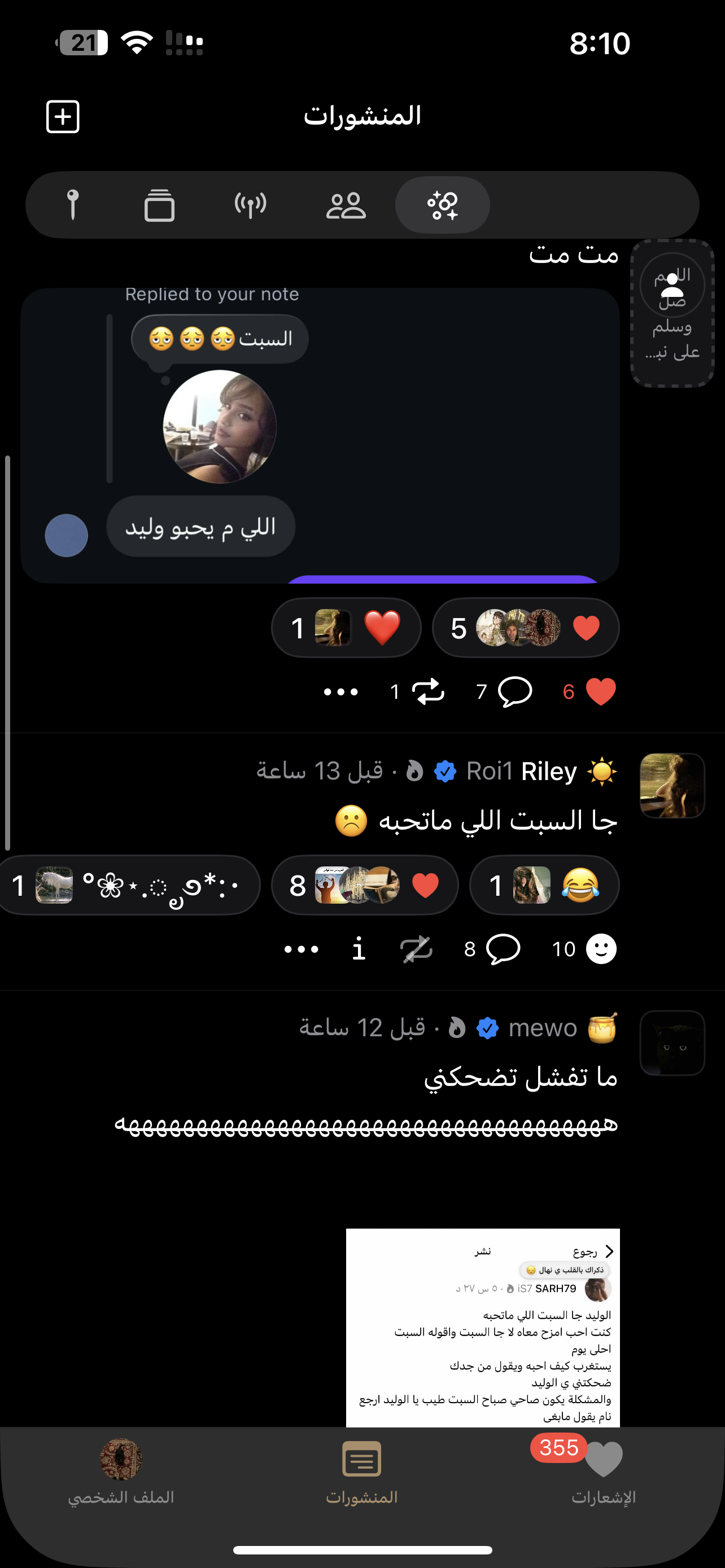The width and height of the screenshot is (725, 1568).
Task: Switch to the broadcast signal tab
Action: point(250,204)
